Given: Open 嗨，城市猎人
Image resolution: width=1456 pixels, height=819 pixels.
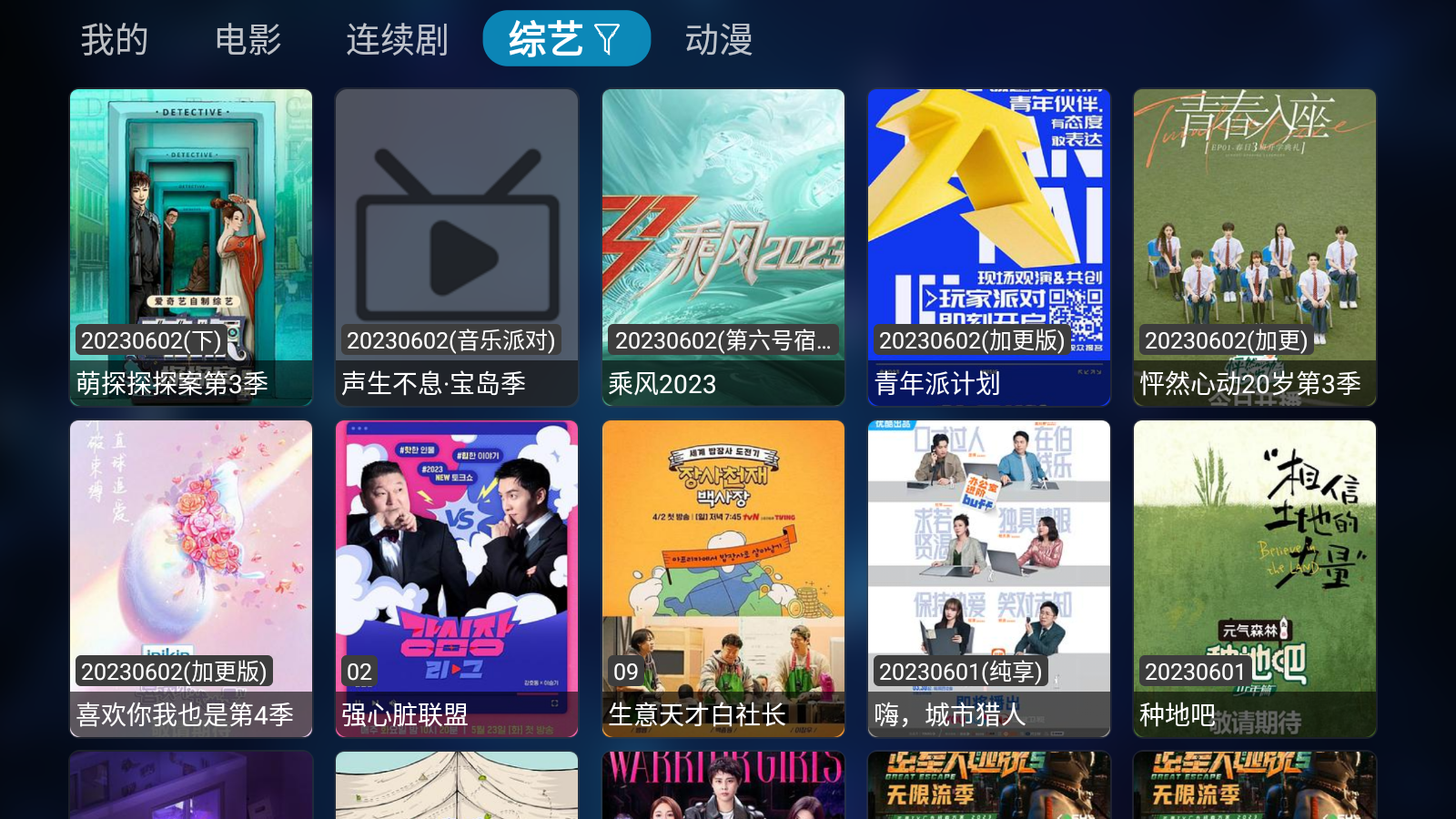Looking at the screenshot, I should click(989, 578).
